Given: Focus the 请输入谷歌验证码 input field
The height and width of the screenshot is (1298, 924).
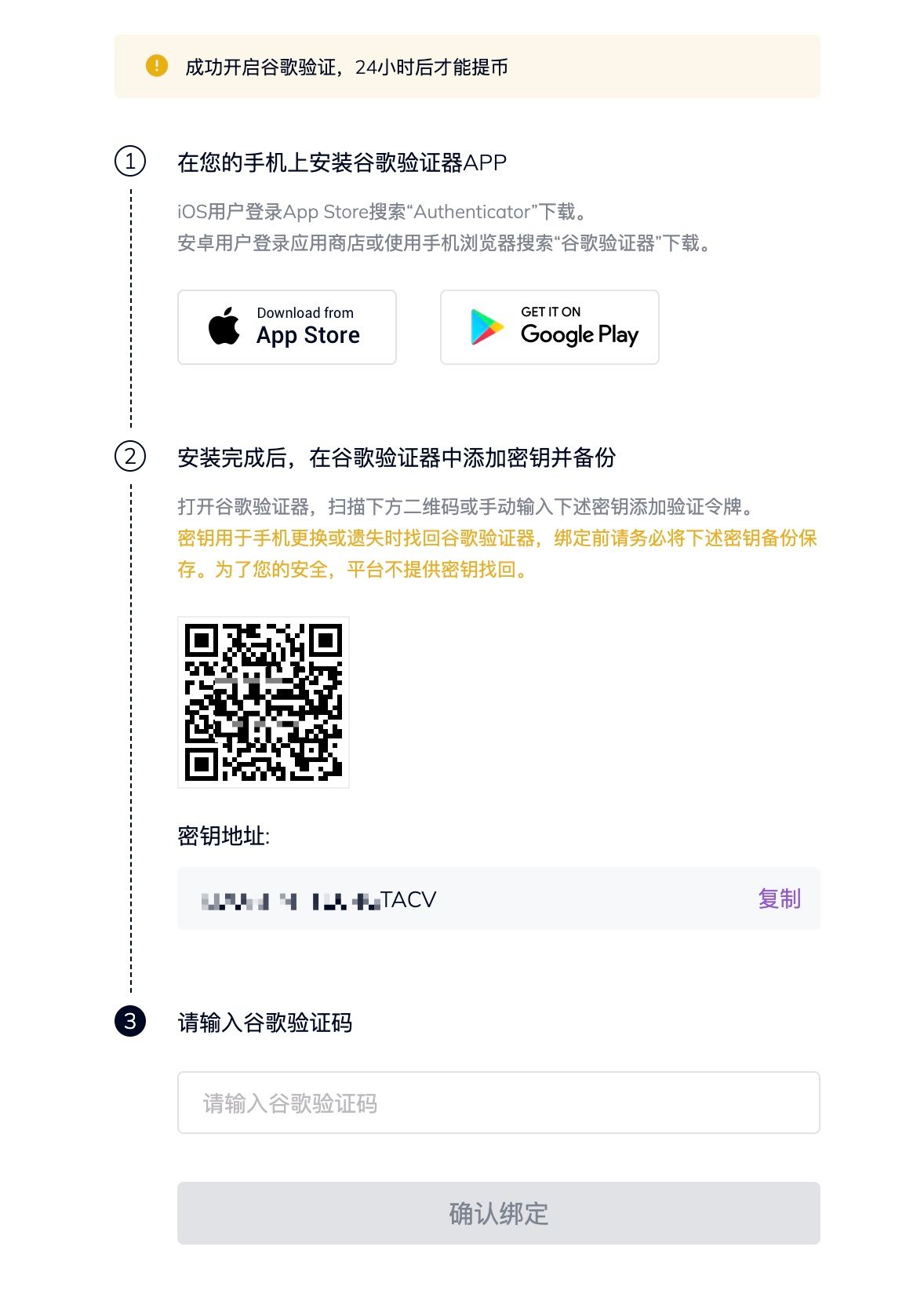Looking at the screenshot, I should [498, 1103].
